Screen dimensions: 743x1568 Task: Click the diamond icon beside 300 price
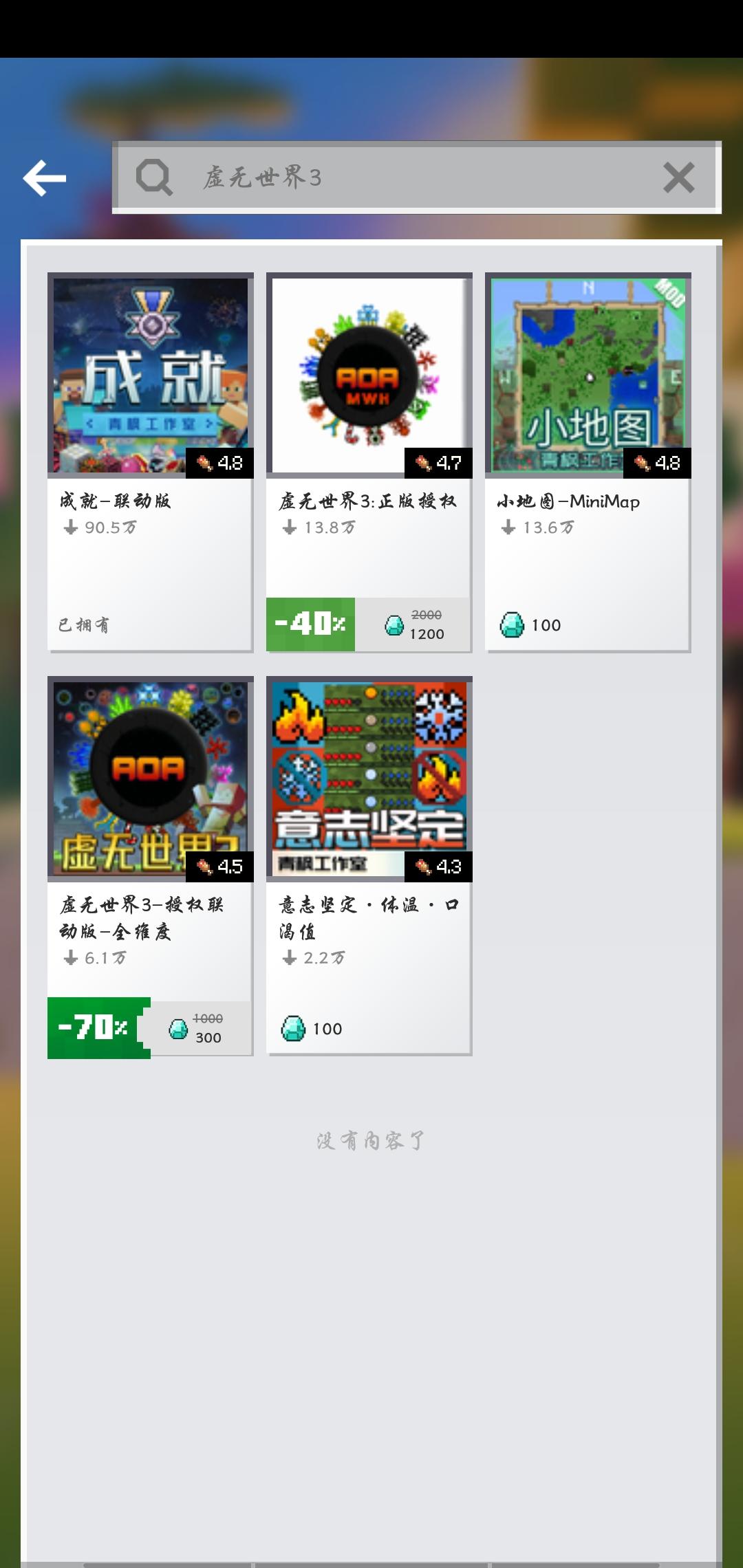tap(177, 1028)
